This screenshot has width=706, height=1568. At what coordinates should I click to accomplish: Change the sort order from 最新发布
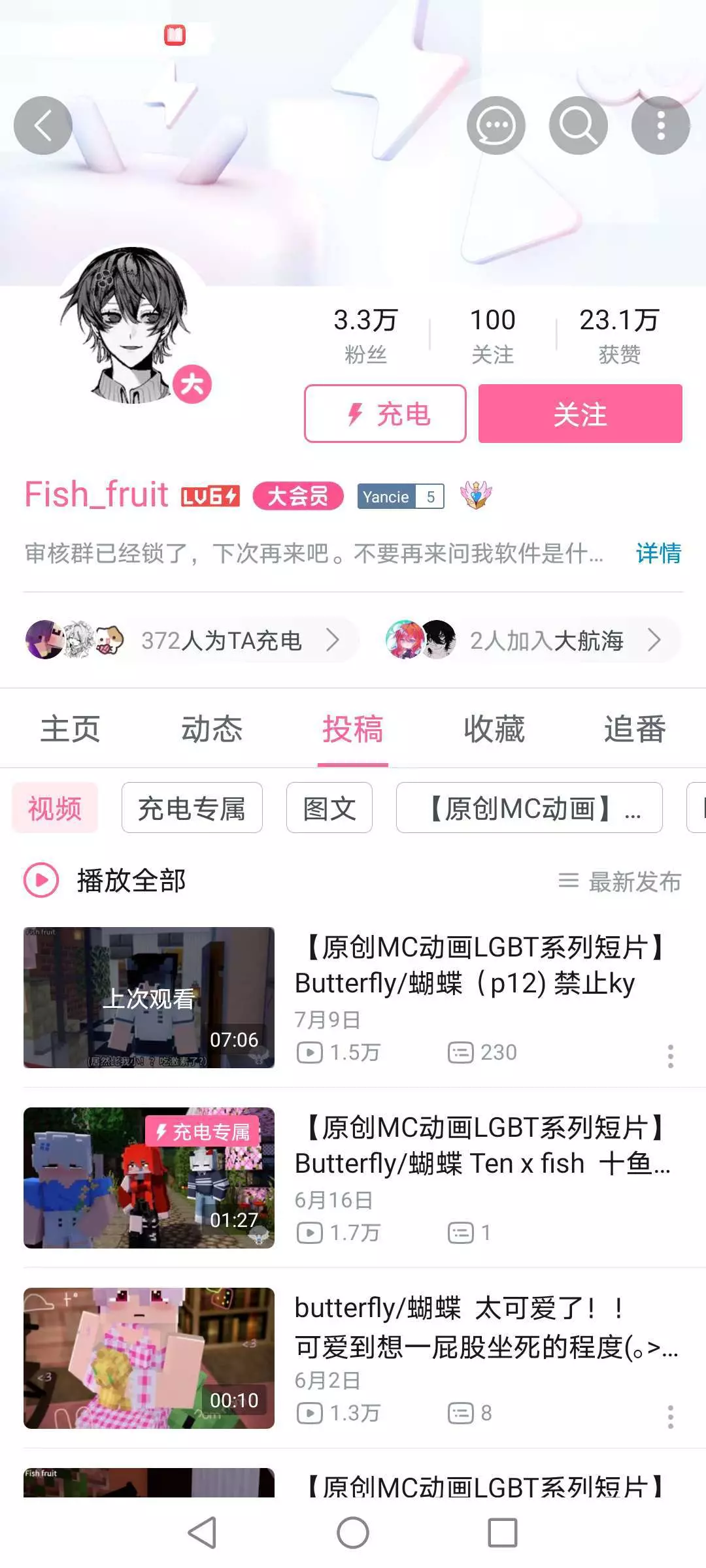620,881
